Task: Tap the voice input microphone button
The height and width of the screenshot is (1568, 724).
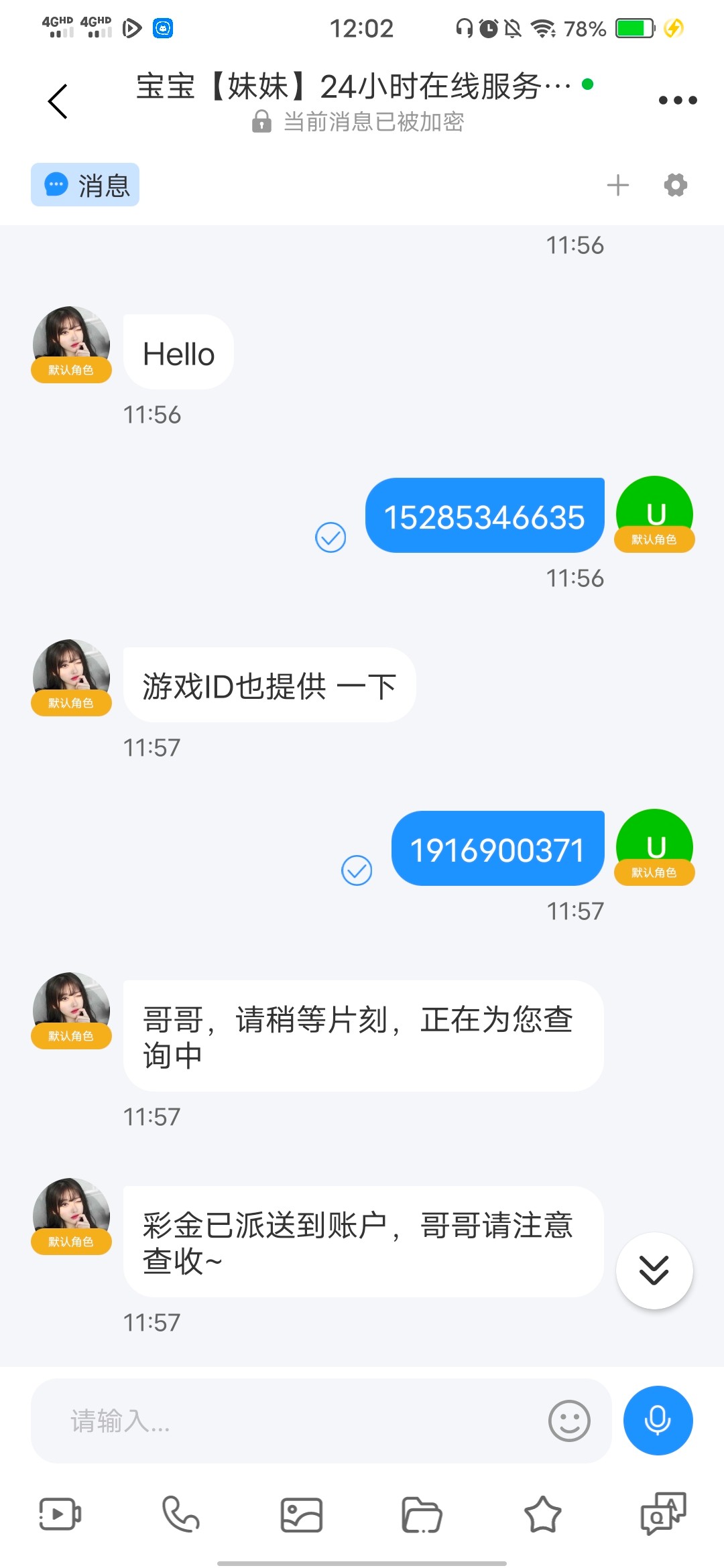Action: point(658,1421)
